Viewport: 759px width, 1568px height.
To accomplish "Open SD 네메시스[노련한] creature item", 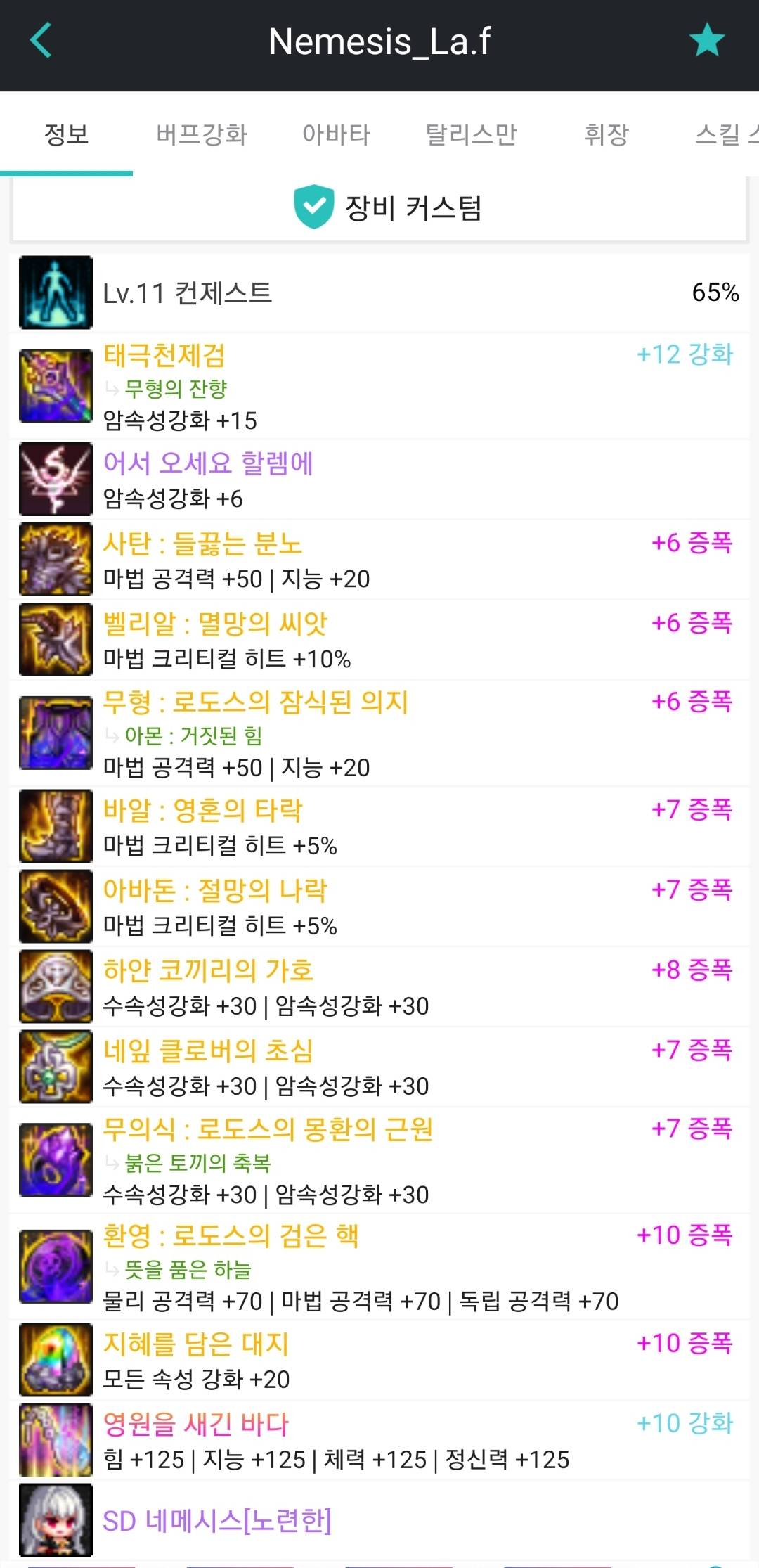I will click(x=379, y=1520).
